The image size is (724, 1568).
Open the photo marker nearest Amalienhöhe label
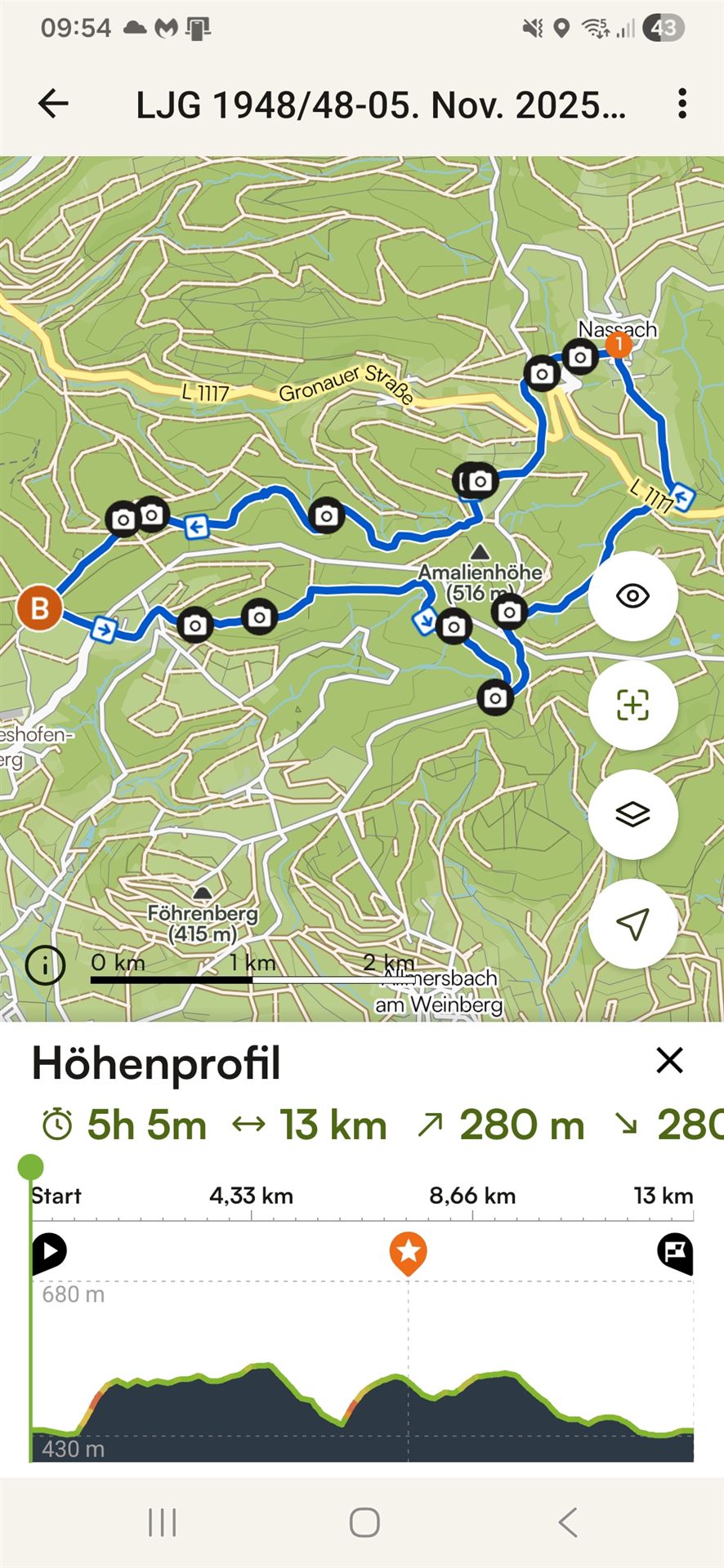coord(509,611)
